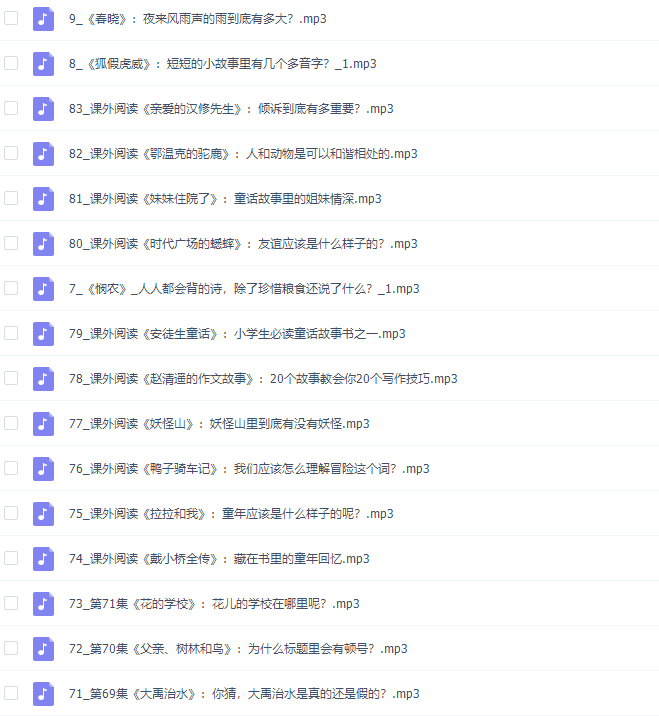Select the checkbox for 79_课外阅读《安徒生童话》
This screenshot has width=659, height=716.
click(11, 333)
